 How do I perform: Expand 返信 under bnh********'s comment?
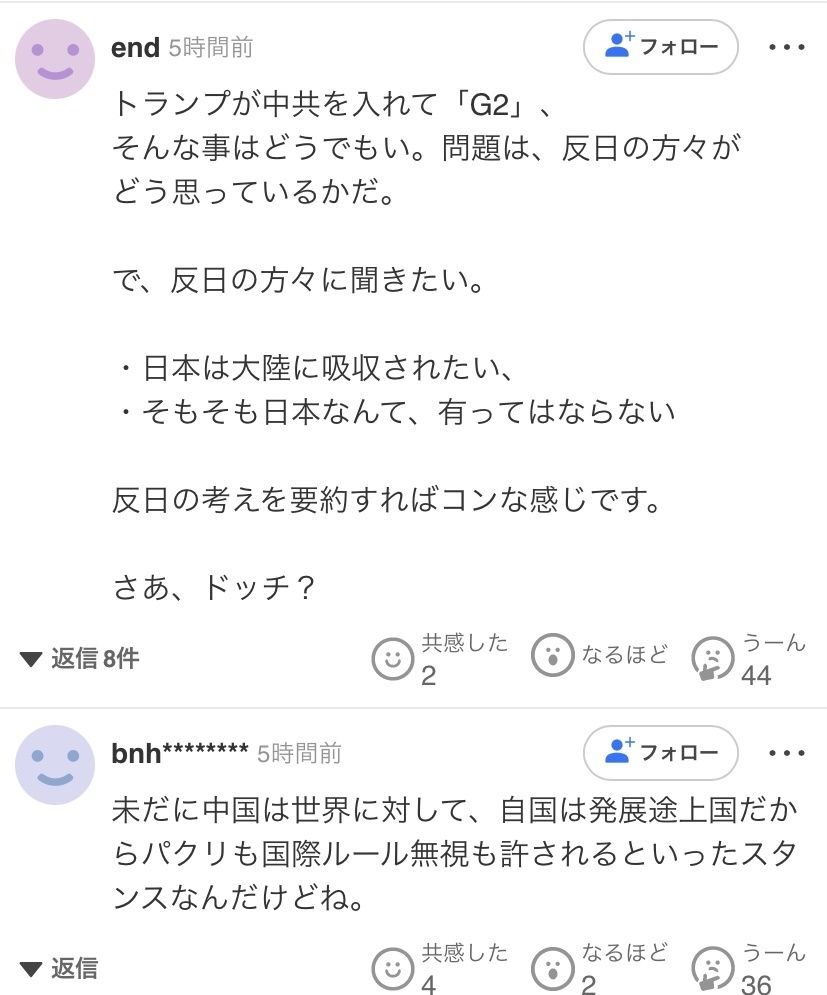point(60,968)
